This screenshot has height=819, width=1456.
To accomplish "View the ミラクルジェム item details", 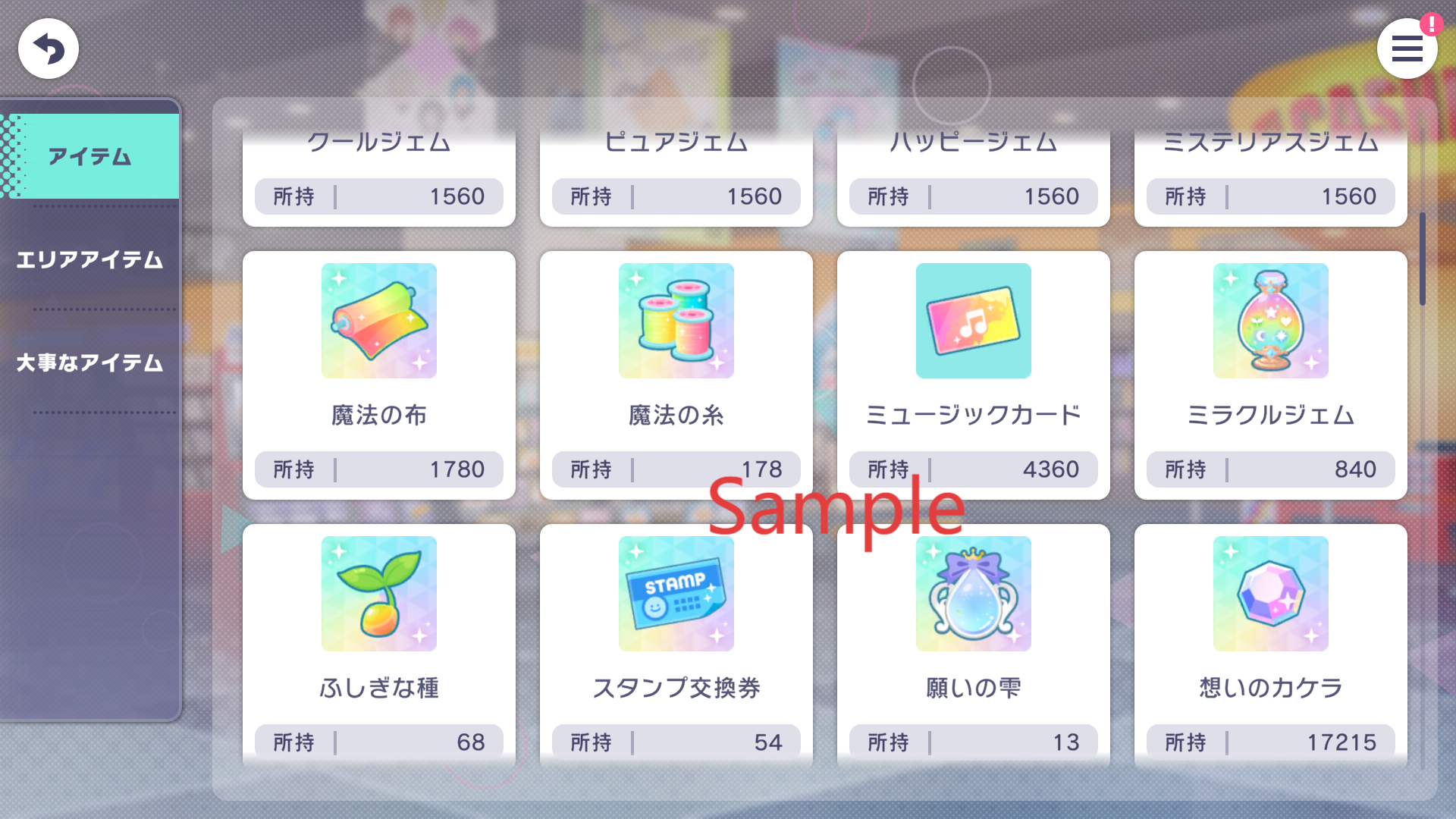I will tap(1270, 375).
